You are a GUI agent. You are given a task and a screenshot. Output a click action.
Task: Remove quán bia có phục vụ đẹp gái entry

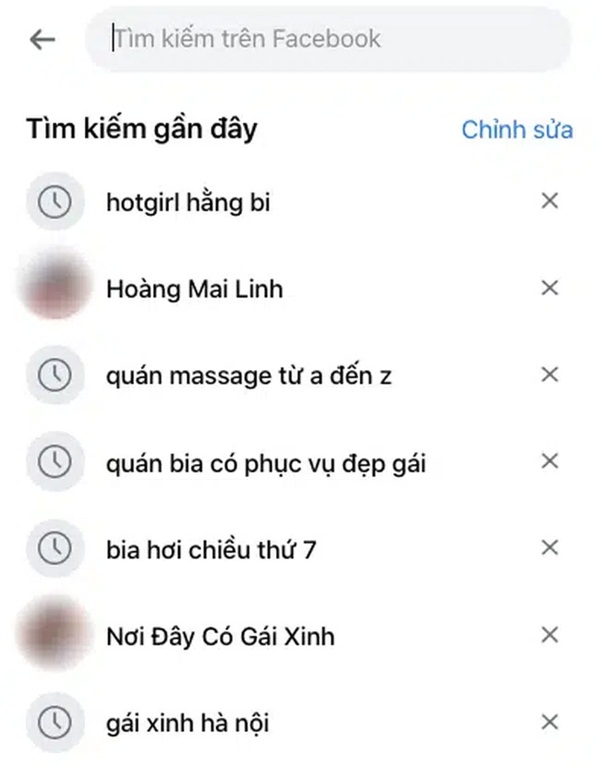tap(549, 463)
